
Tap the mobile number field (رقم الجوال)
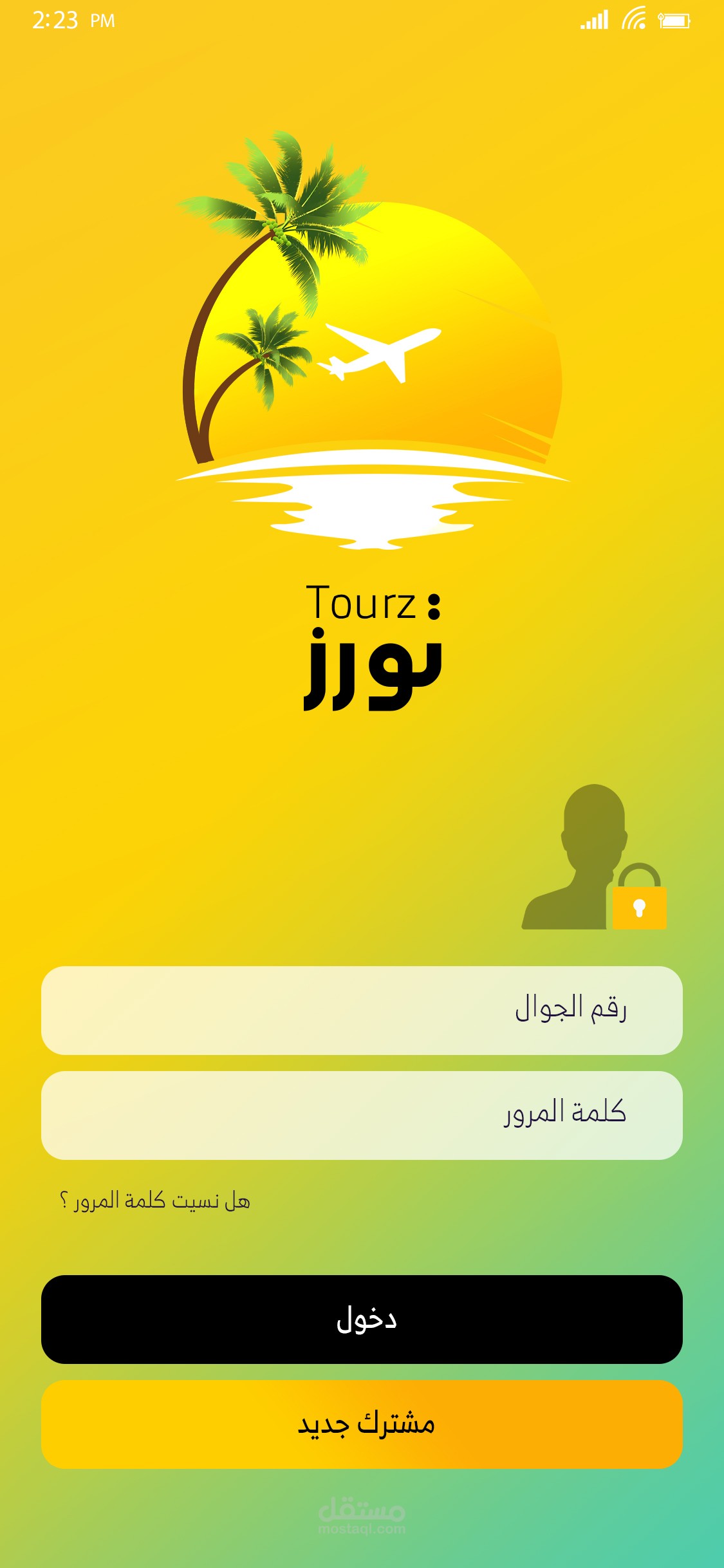[362, 1010]
